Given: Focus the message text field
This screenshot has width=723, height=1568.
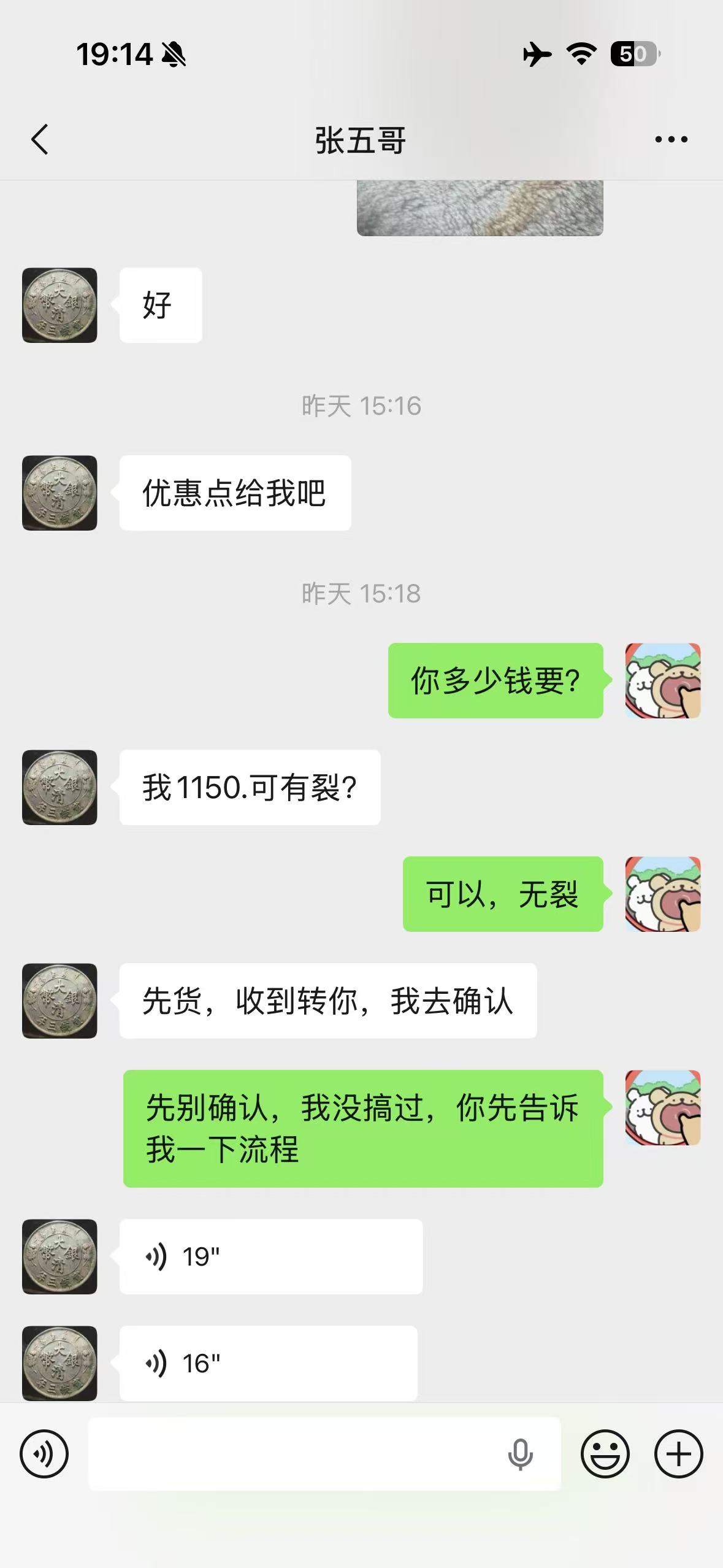Looking at the screenshot, I should [x=294, y=1453].
